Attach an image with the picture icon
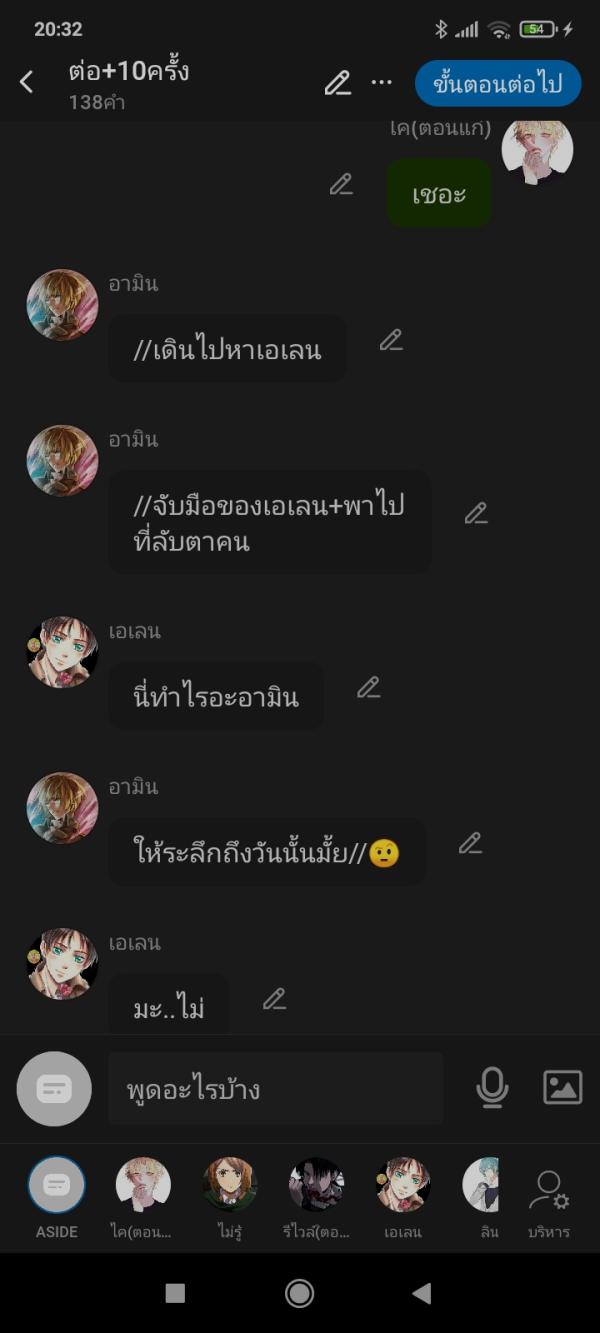 (562, 1088)
